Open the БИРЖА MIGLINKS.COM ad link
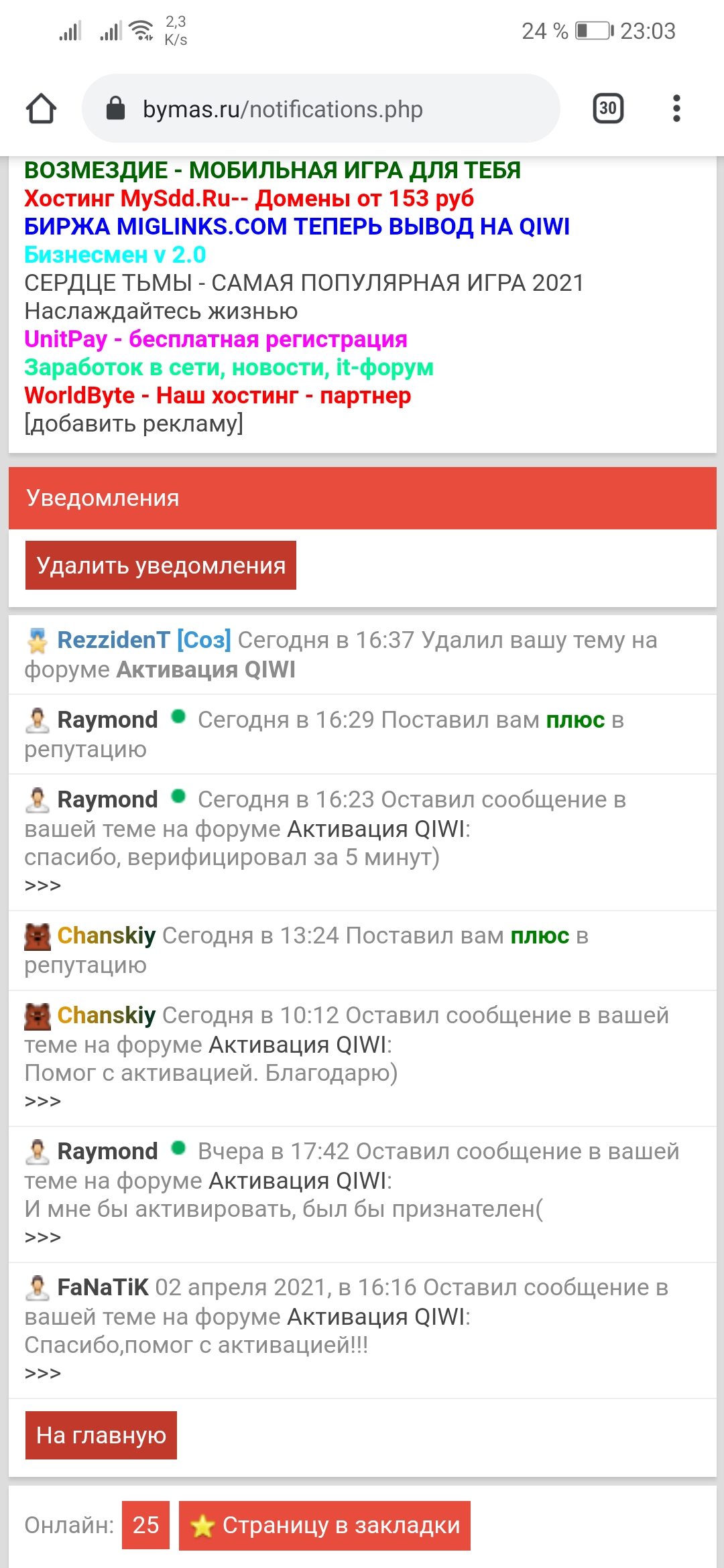Viewport: 724px width, 1568px height. click(297, 226)
